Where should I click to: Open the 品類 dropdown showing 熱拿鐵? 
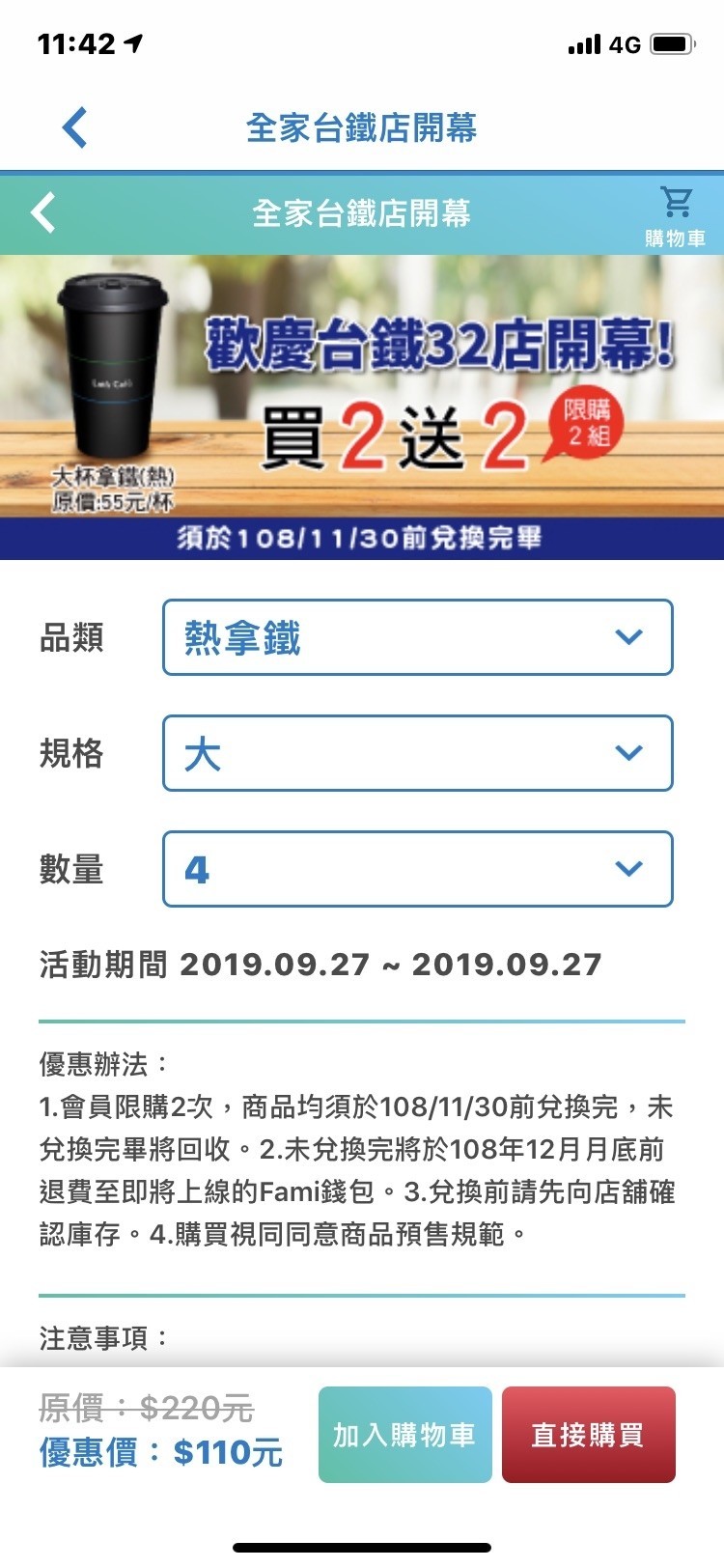(417, 637)
